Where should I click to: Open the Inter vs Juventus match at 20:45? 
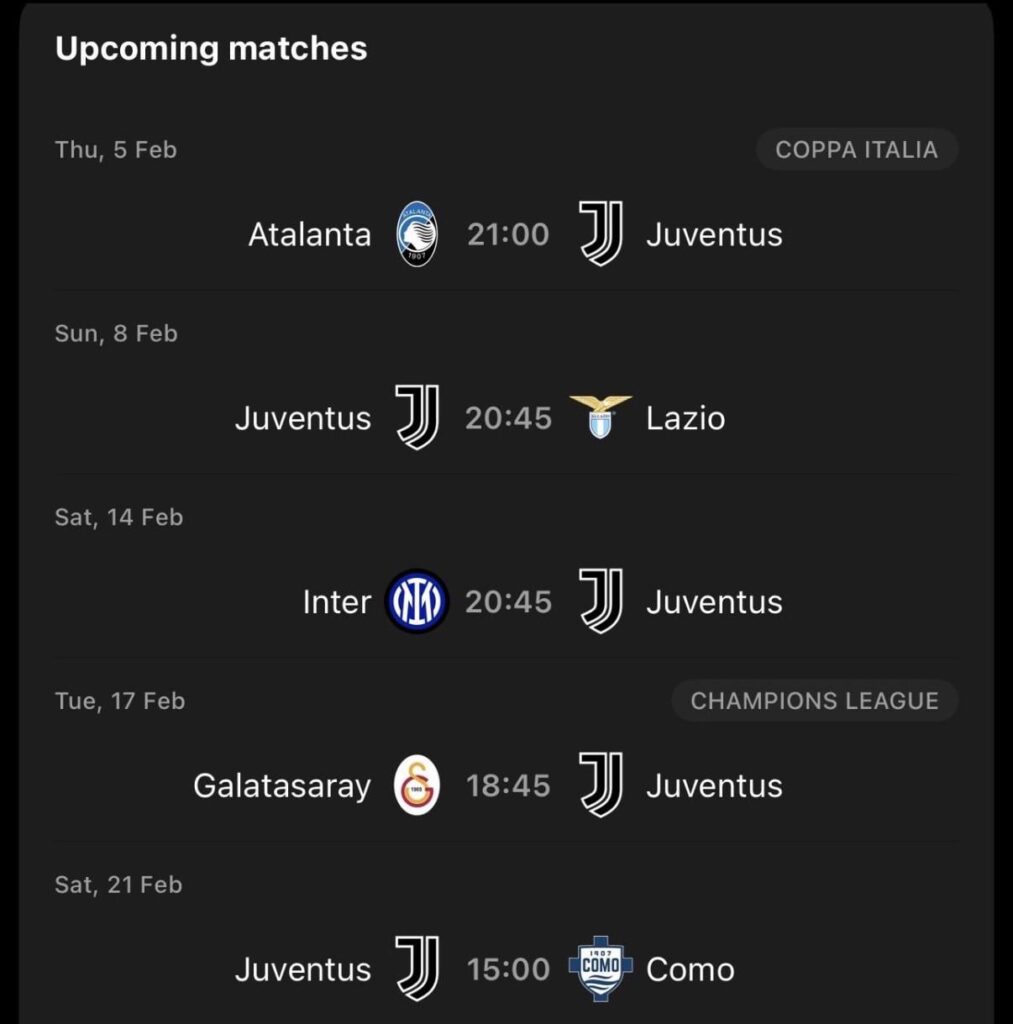510,601
